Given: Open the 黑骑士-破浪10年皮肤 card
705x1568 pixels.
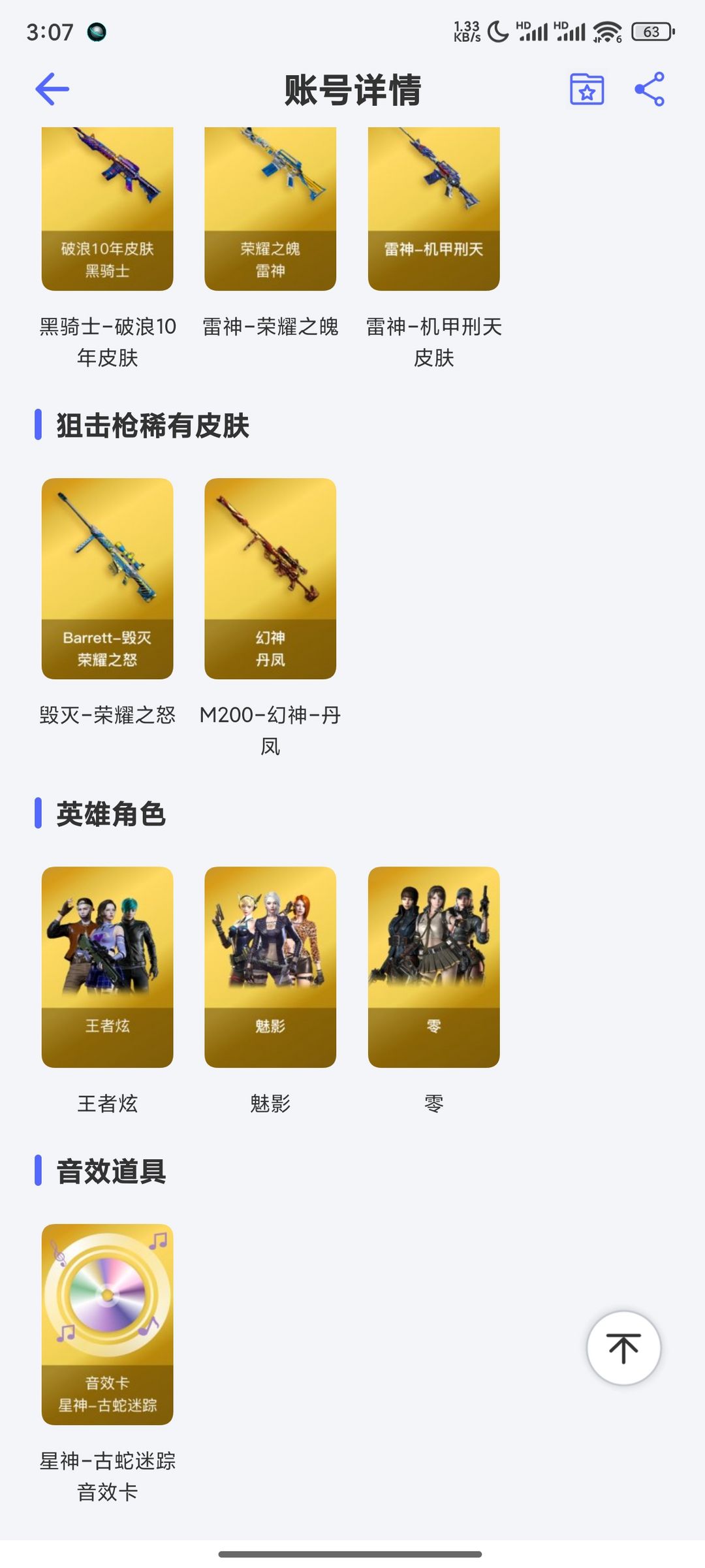Looking at the screenshot, I should [108, 209].
